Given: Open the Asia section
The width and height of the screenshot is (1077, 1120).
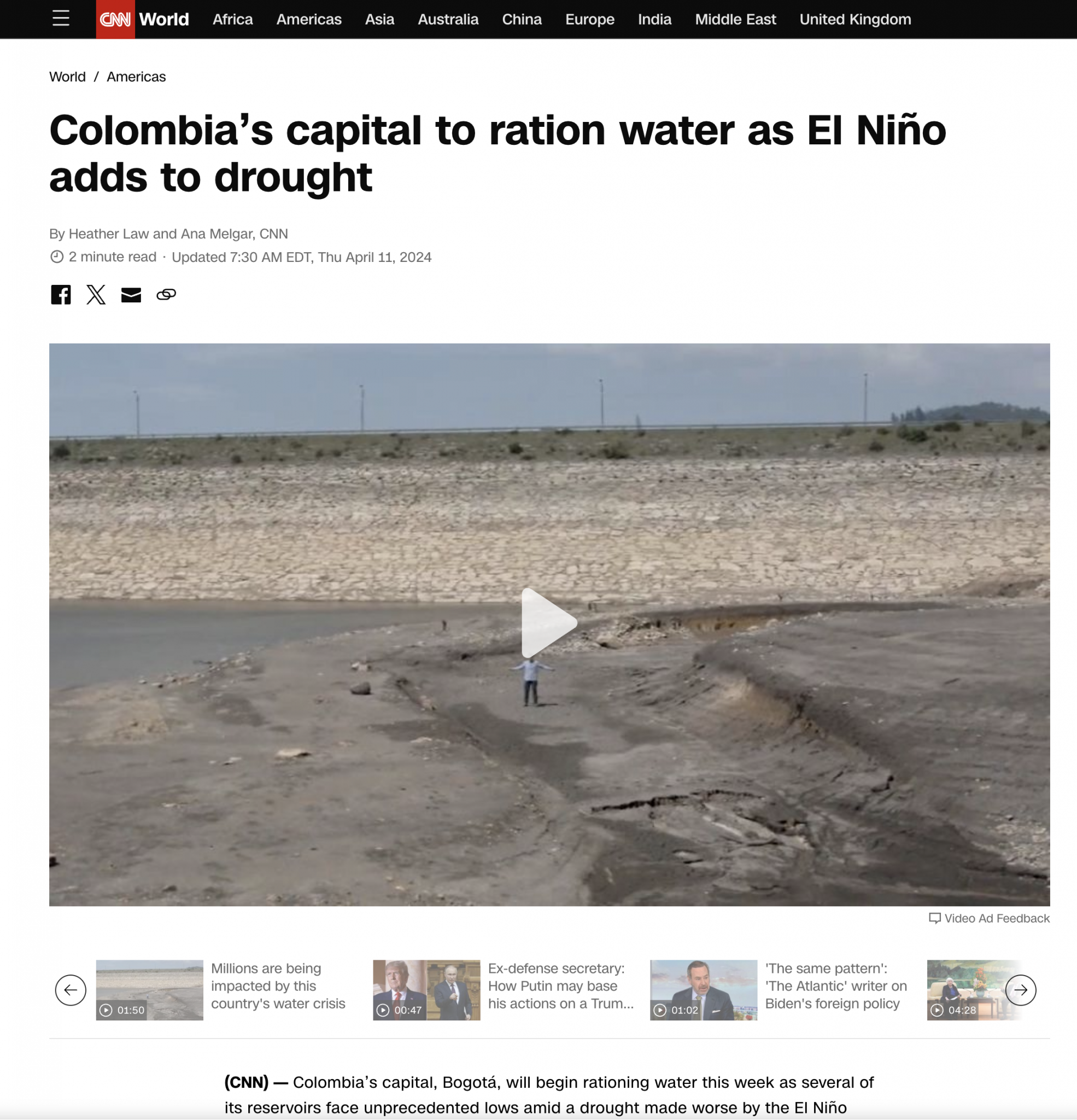Looking at the screenshot, I should (x=379, y=20).
